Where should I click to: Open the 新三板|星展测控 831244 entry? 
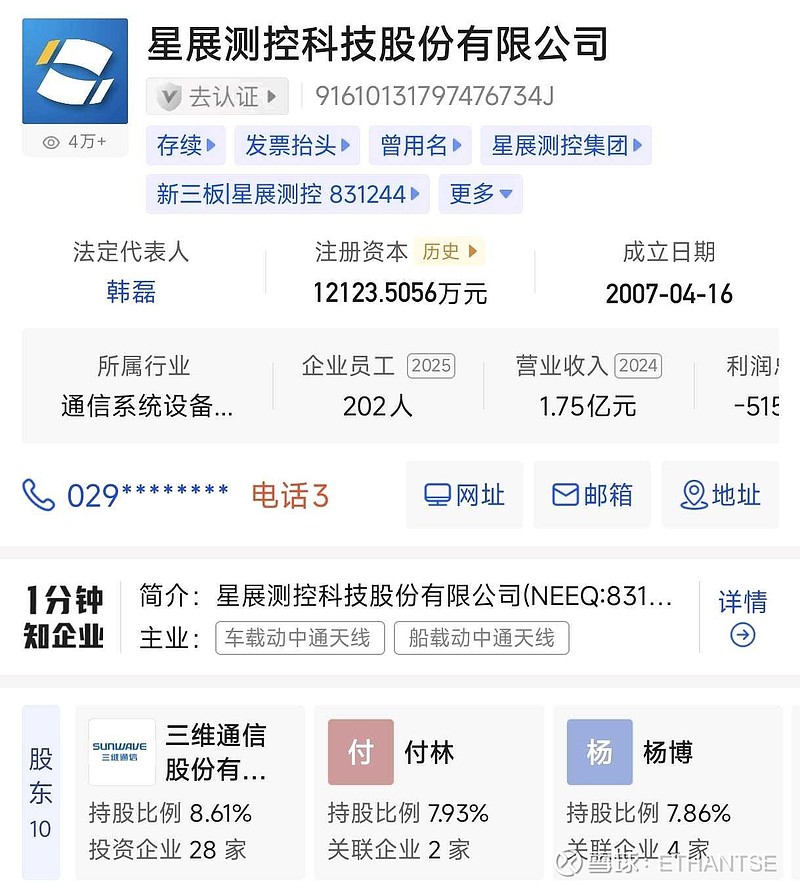pos(287,194)
